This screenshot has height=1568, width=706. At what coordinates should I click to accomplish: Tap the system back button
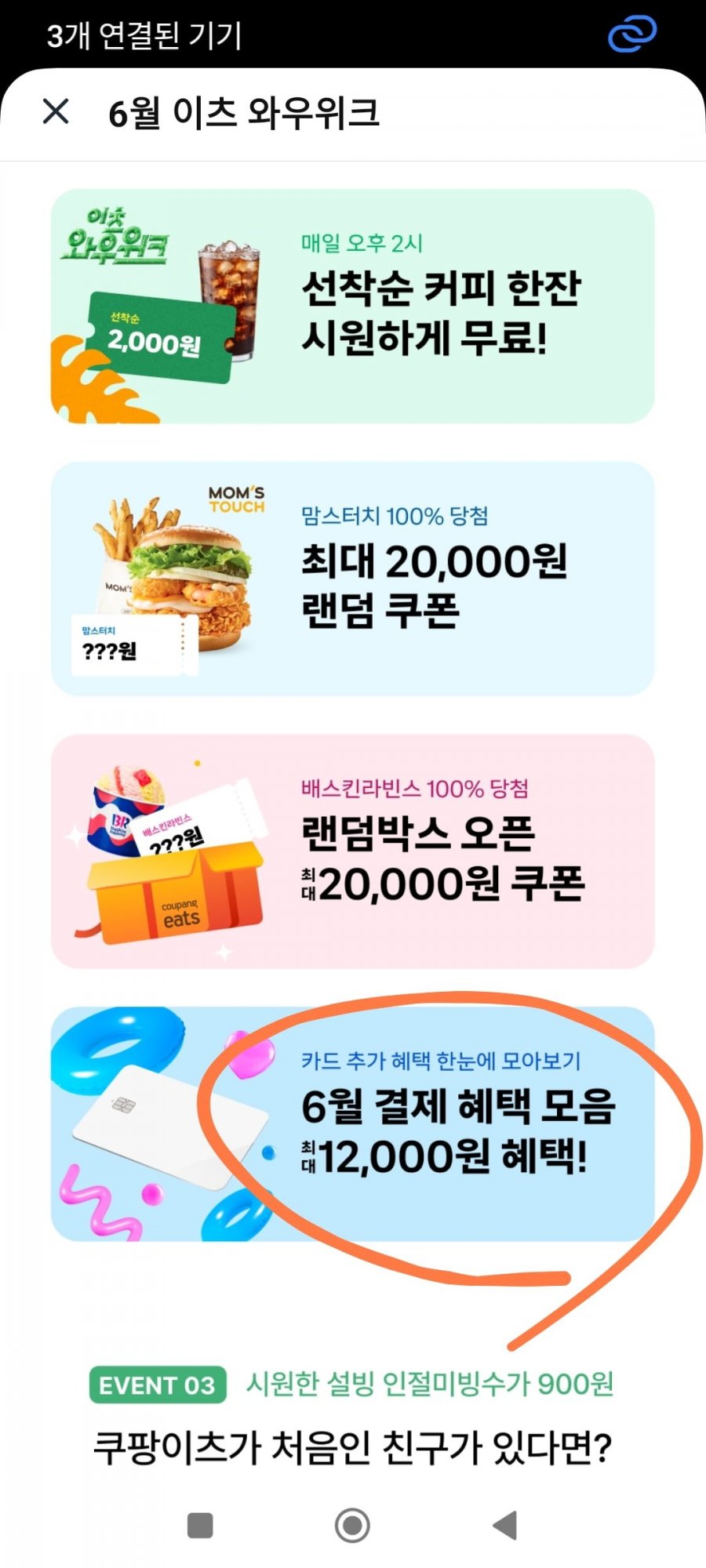(x=504, y=1525)
